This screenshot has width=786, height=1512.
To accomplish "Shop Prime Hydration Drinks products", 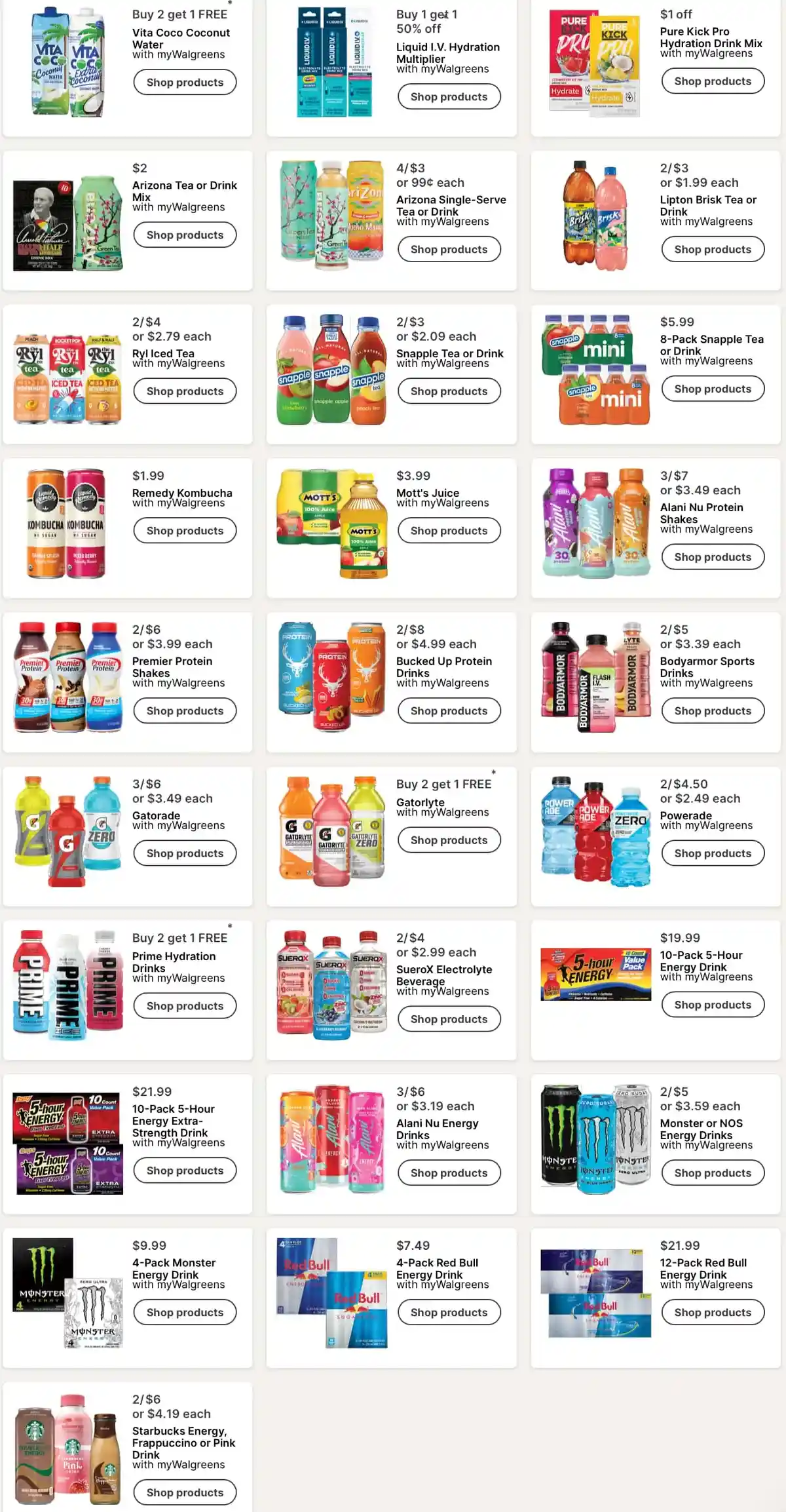I will [x=185, y=1006].
